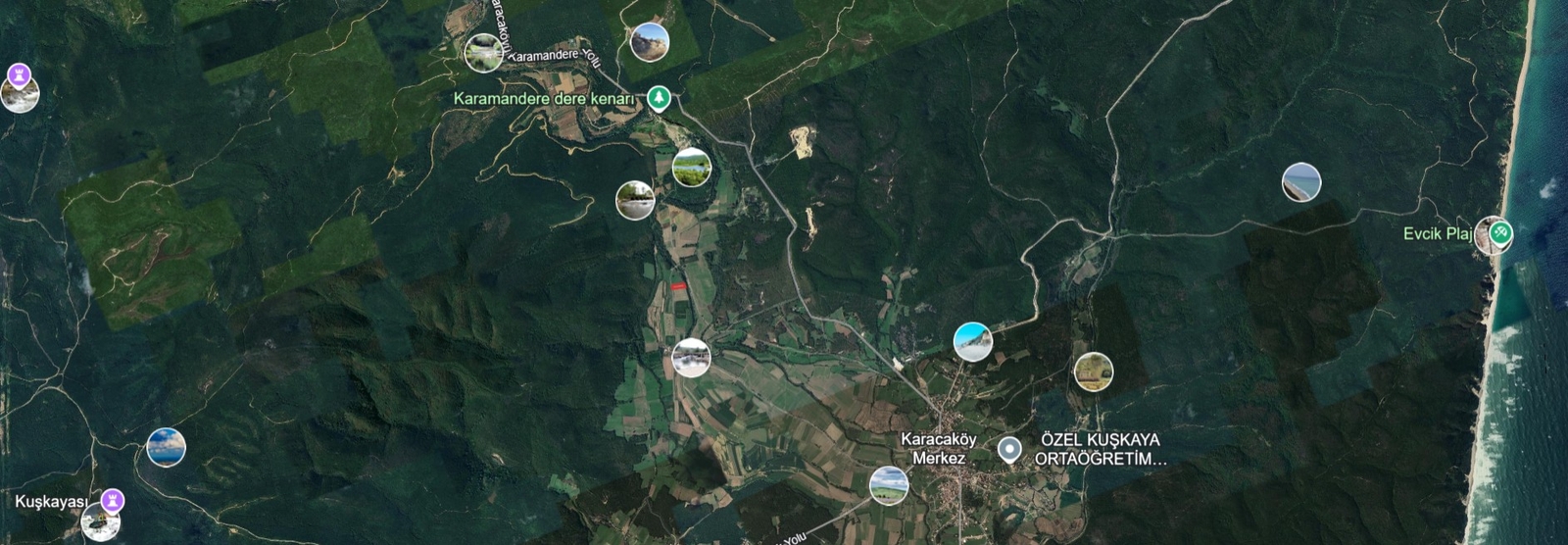Tap the purple Kuşkayası landmark marker

[x=114, y=500]
